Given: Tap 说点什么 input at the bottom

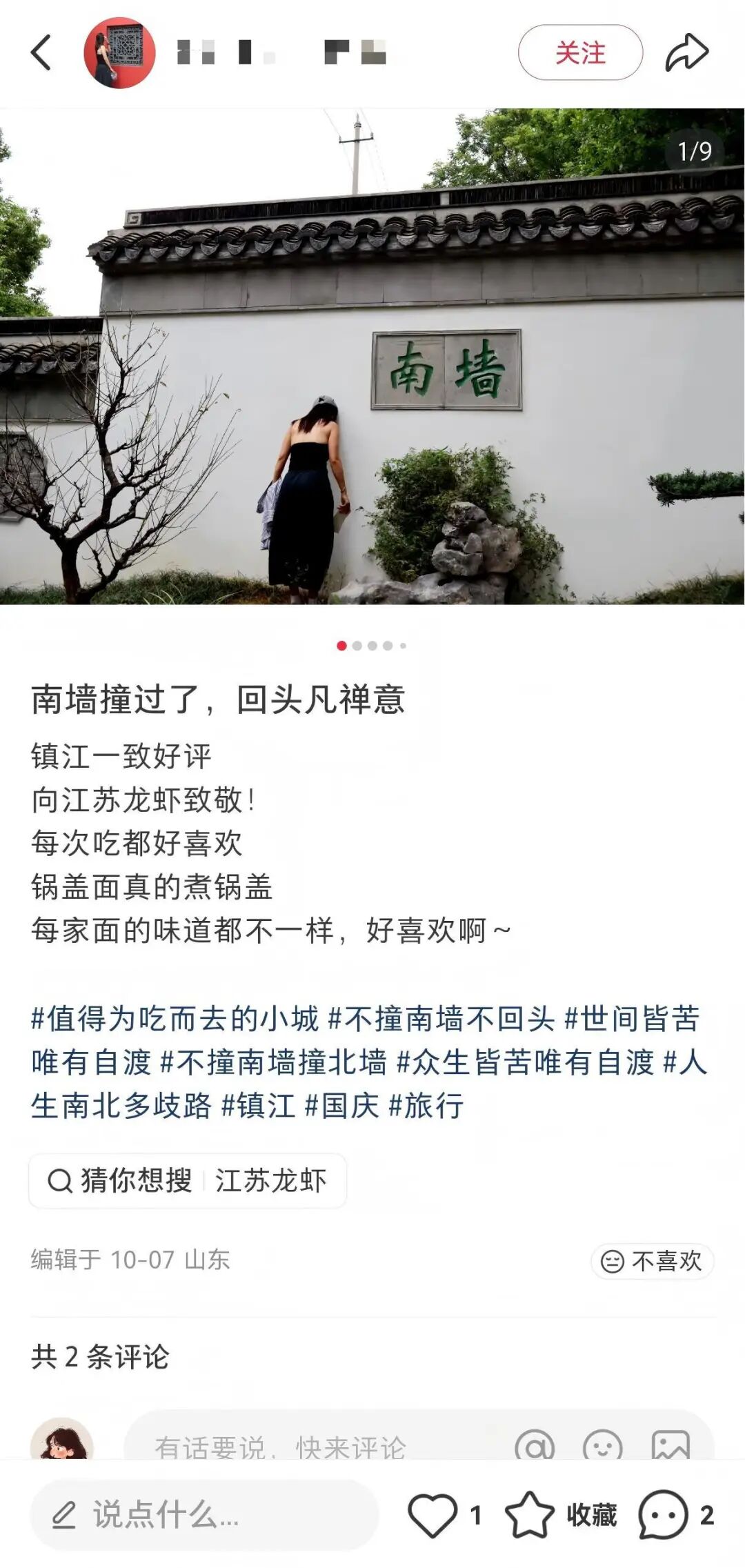Looking at the screenshot, I should click(203, 1516).
